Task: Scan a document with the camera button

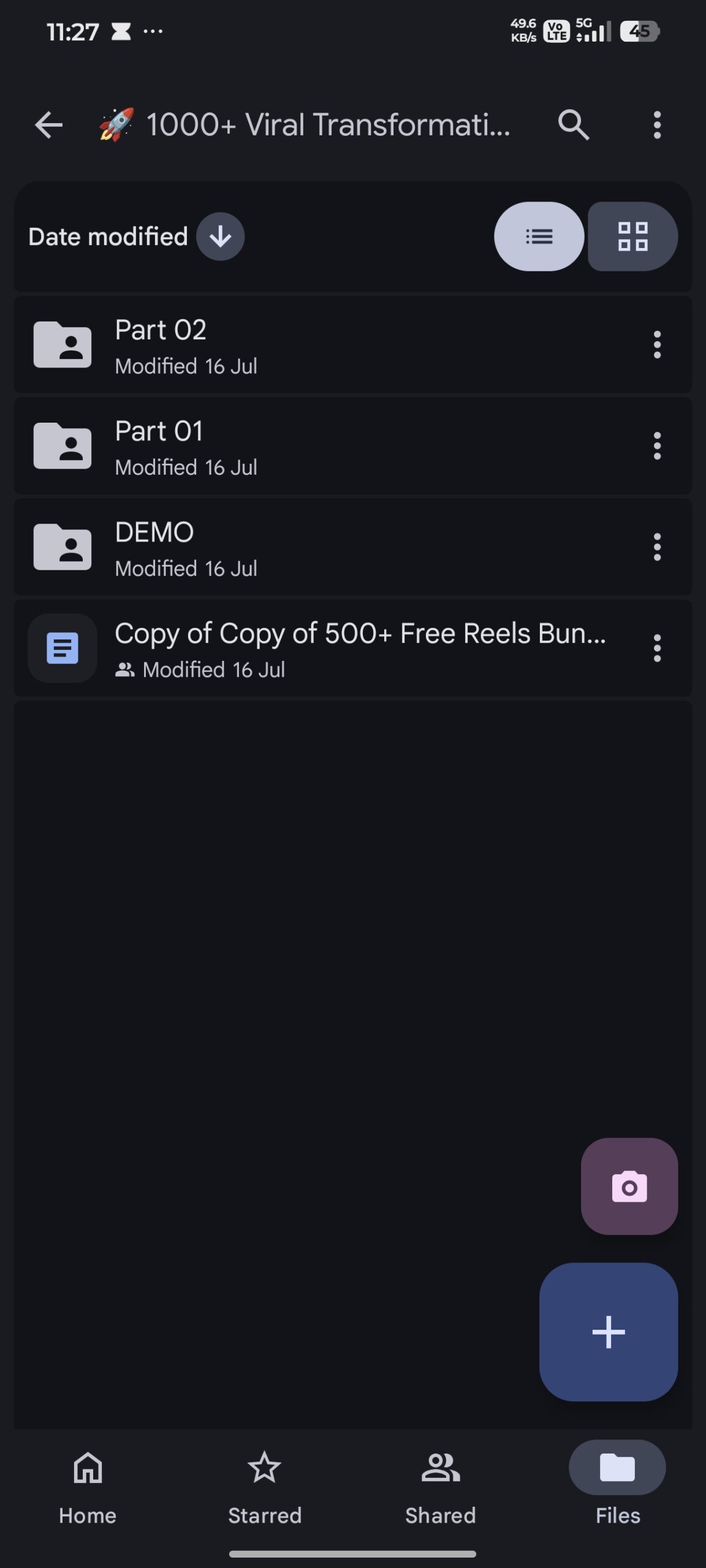Action: [x=629, y=1186]
